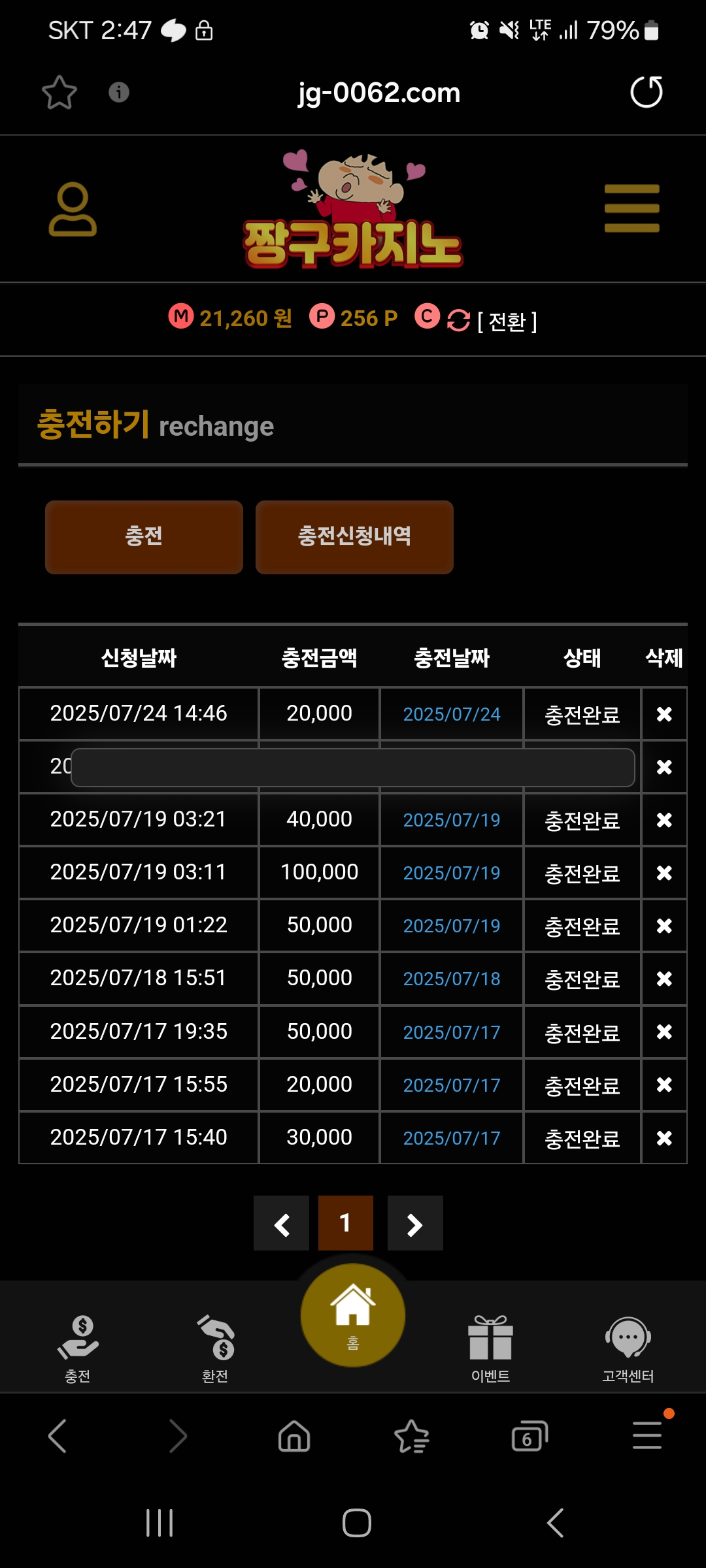
Task: Delete the 2025/07/19 03:11 recharge entry
Action: (664, 873)
